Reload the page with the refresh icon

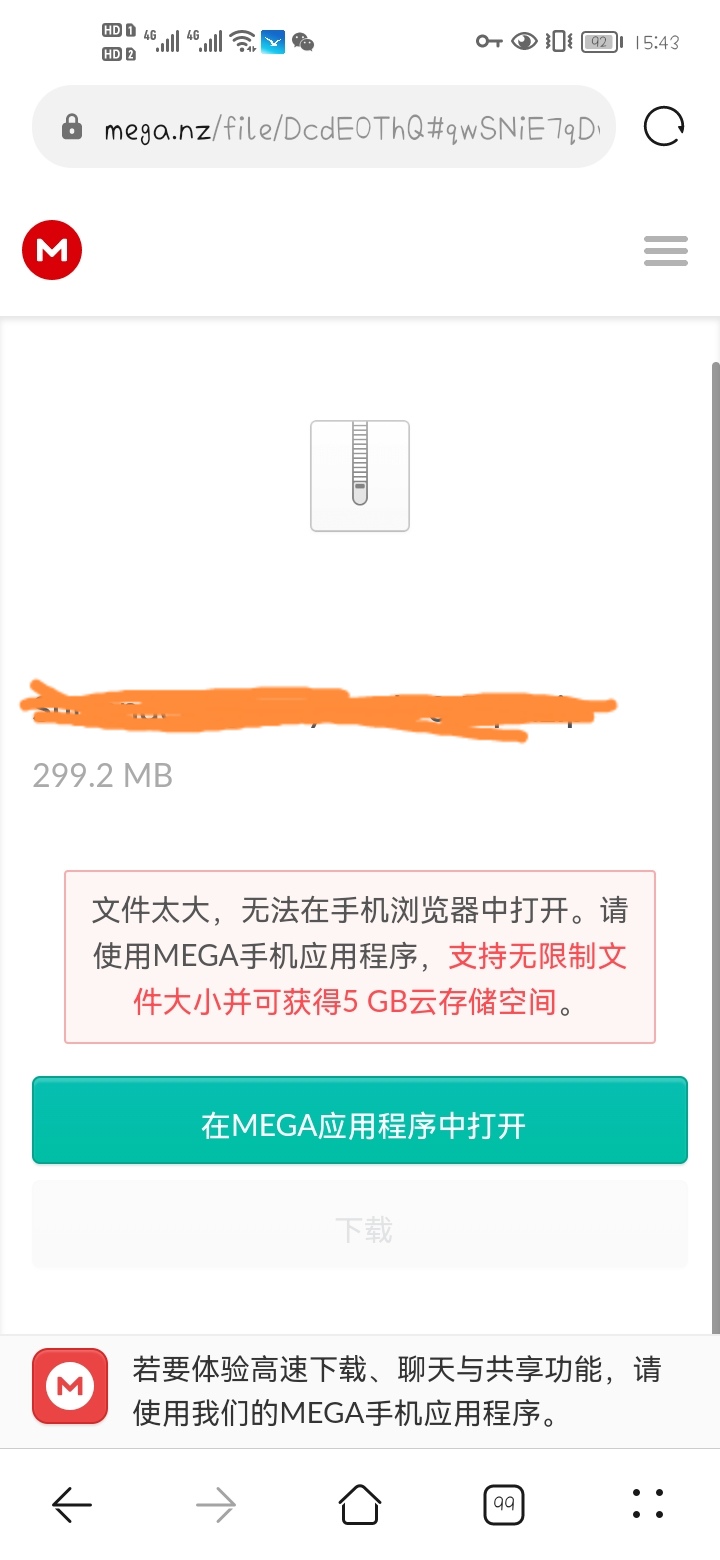pyautogui.click(x=664, y=127)
